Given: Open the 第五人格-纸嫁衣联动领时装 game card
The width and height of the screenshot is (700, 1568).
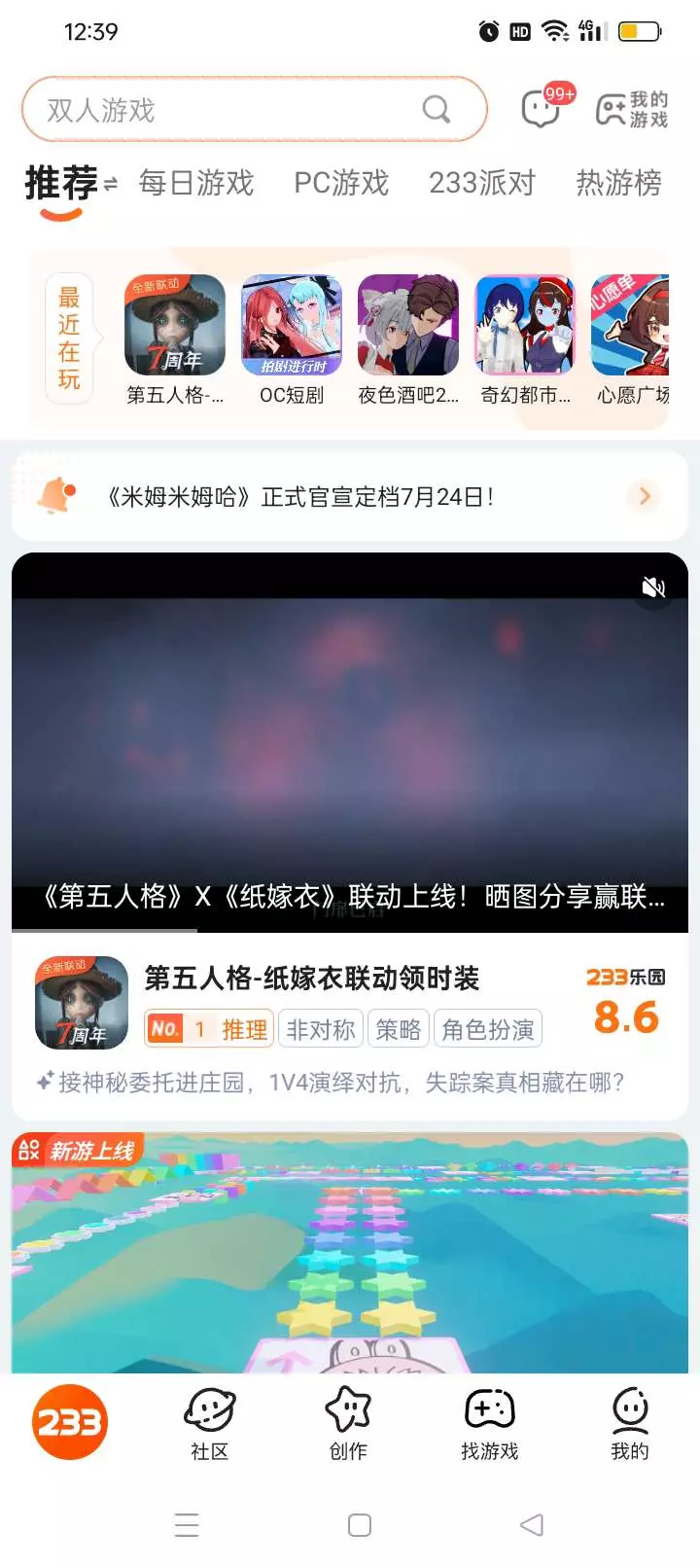Looking at the screenshot, I should click(x=350, y=1025).
